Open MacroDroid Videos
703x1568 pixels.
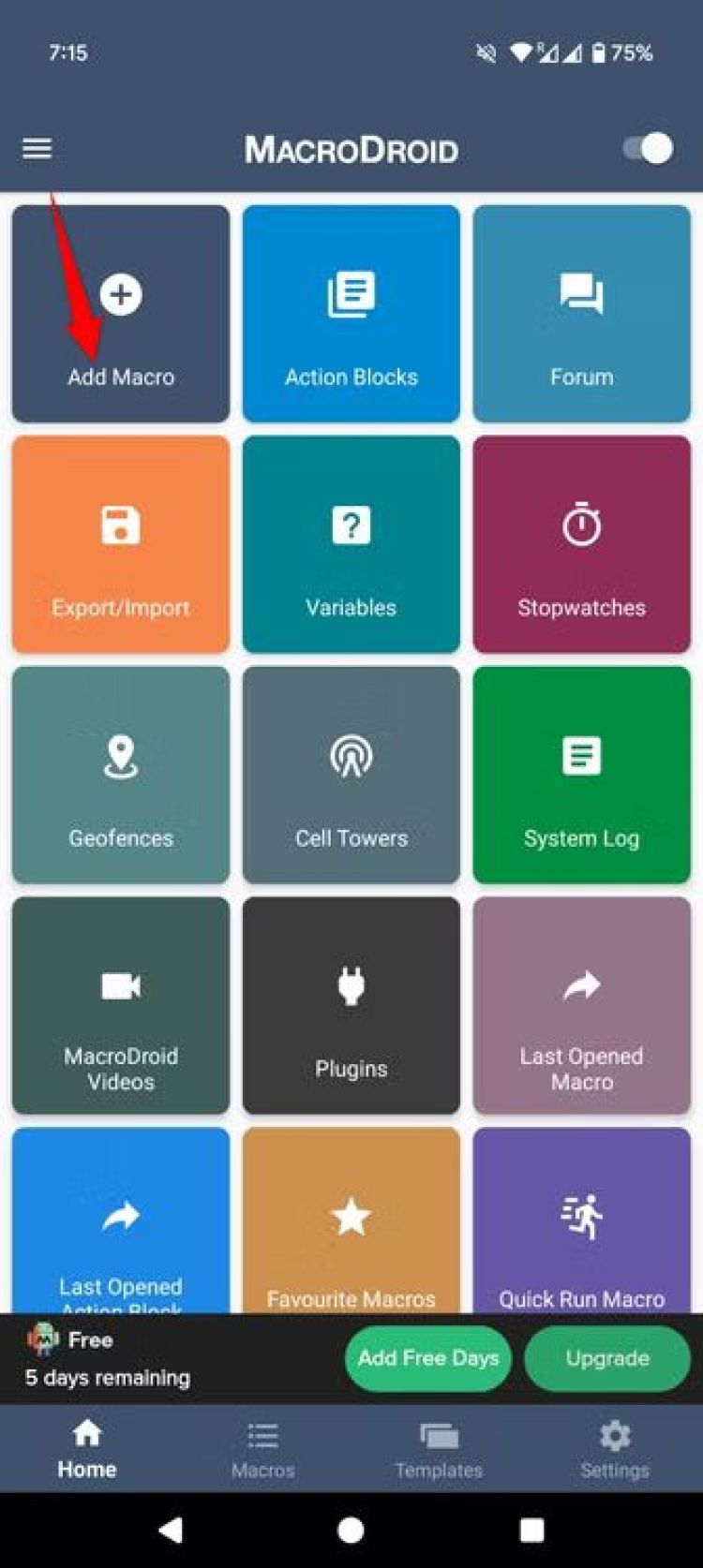click(x=121, y=1006)
